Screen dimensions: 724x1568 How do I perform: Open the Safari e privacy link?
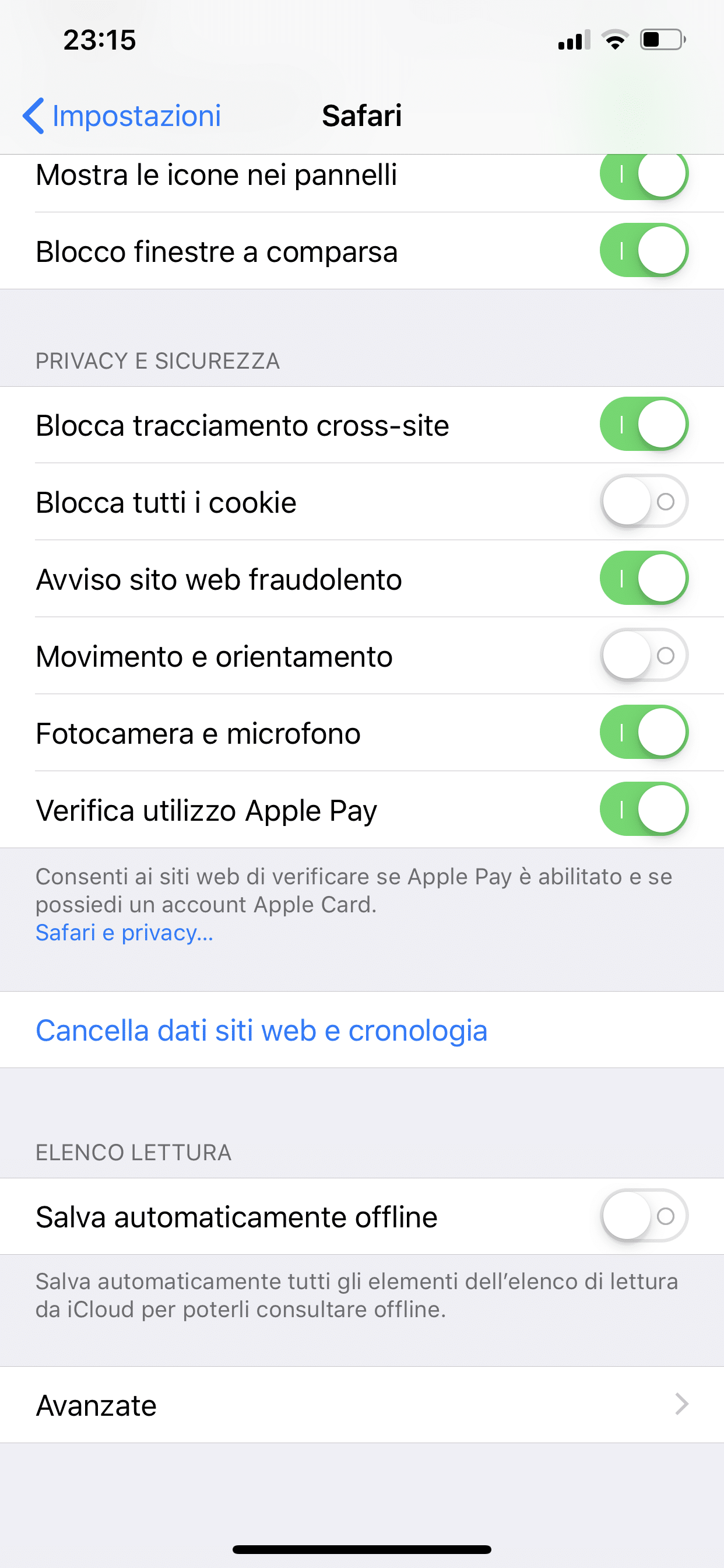(x=125, y=933)
